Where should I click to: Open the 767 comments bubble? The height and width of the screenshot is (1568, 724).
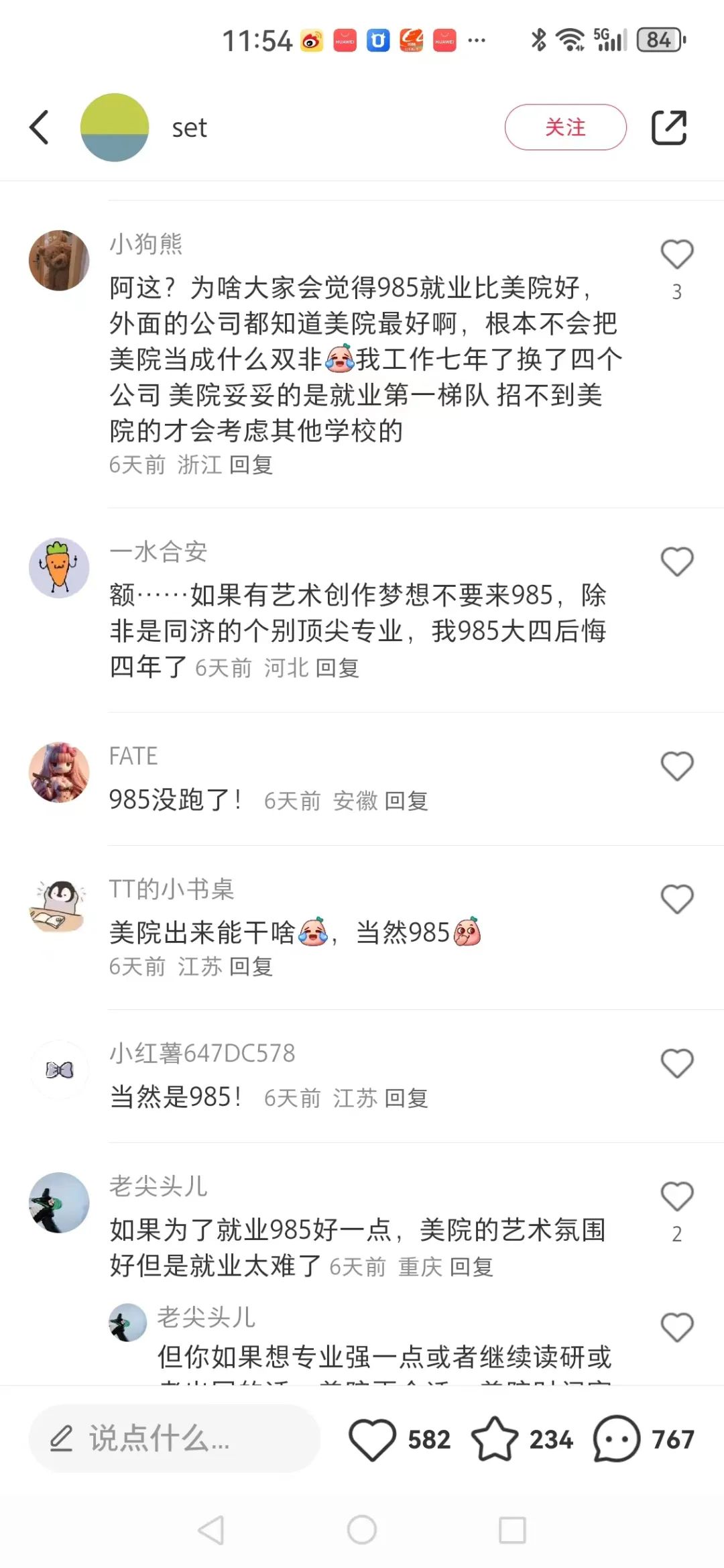click(617, 1439)
